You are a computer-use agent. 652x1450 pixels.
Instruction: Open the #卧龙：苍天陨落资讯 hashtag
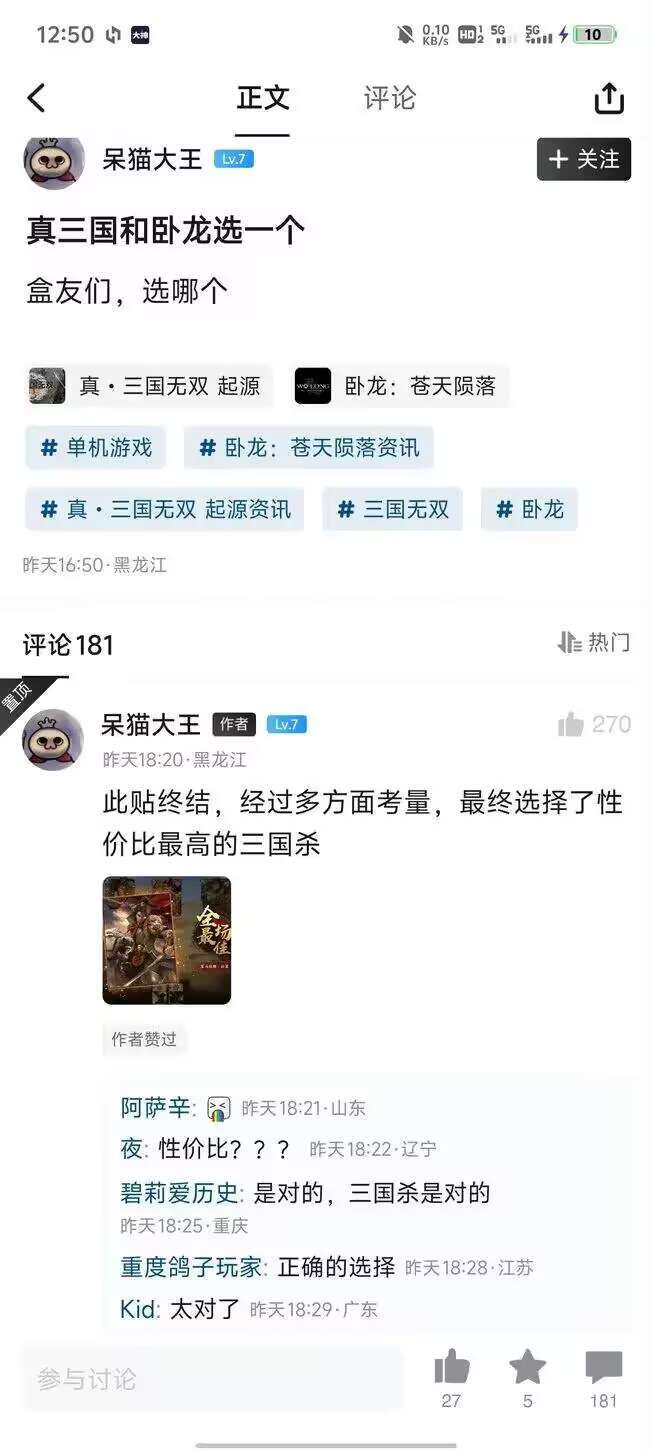tap(308, 447)
